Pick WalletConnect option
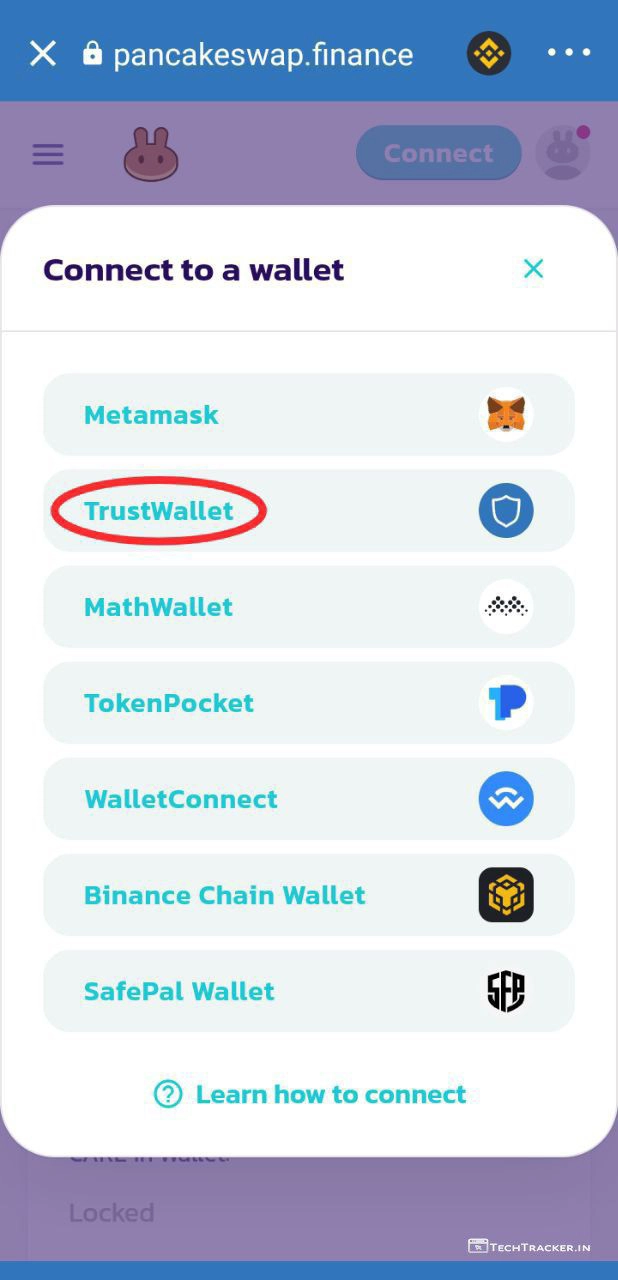This screenshot has width=618, height=1280. tap(308, 799)
